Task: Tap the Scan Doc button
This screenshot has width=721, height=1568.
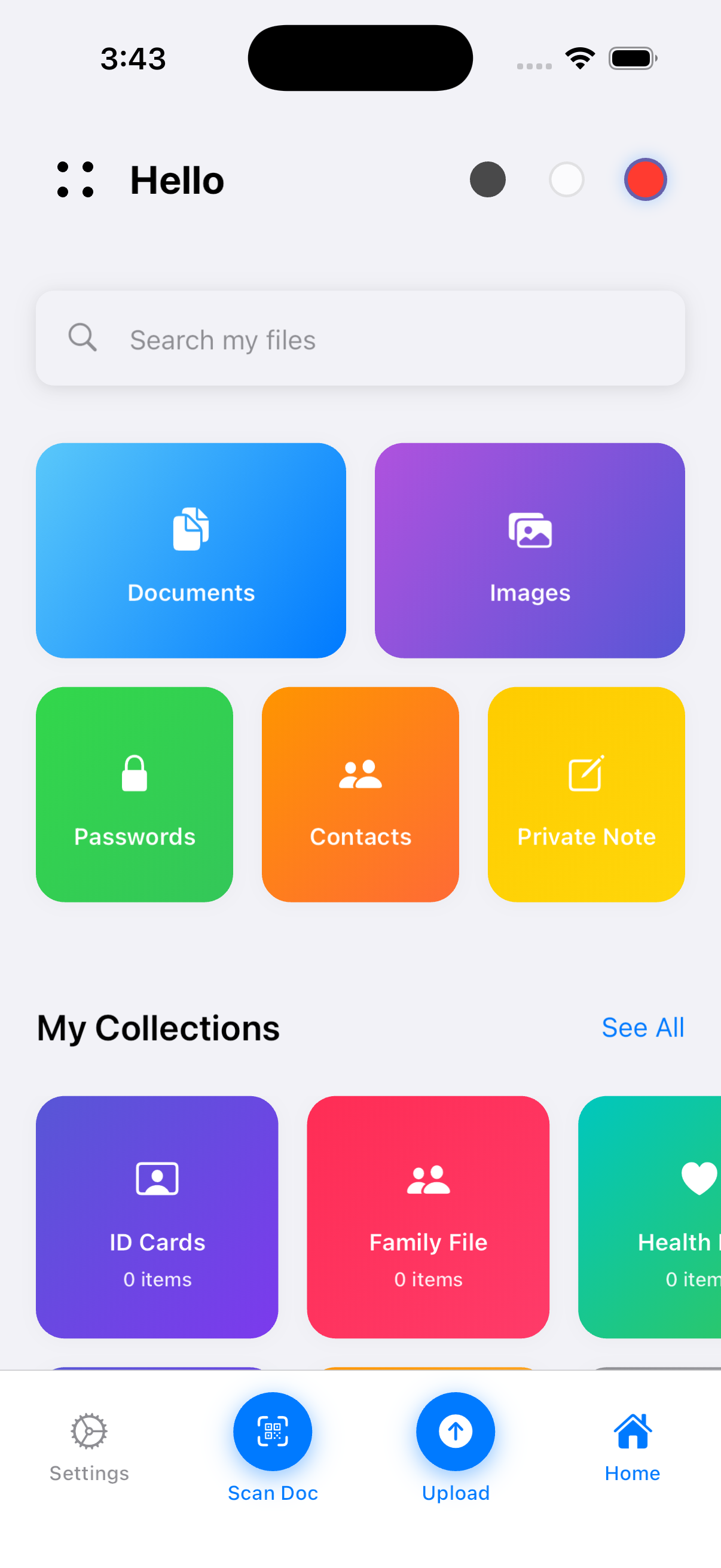Action: (272, 1432)
